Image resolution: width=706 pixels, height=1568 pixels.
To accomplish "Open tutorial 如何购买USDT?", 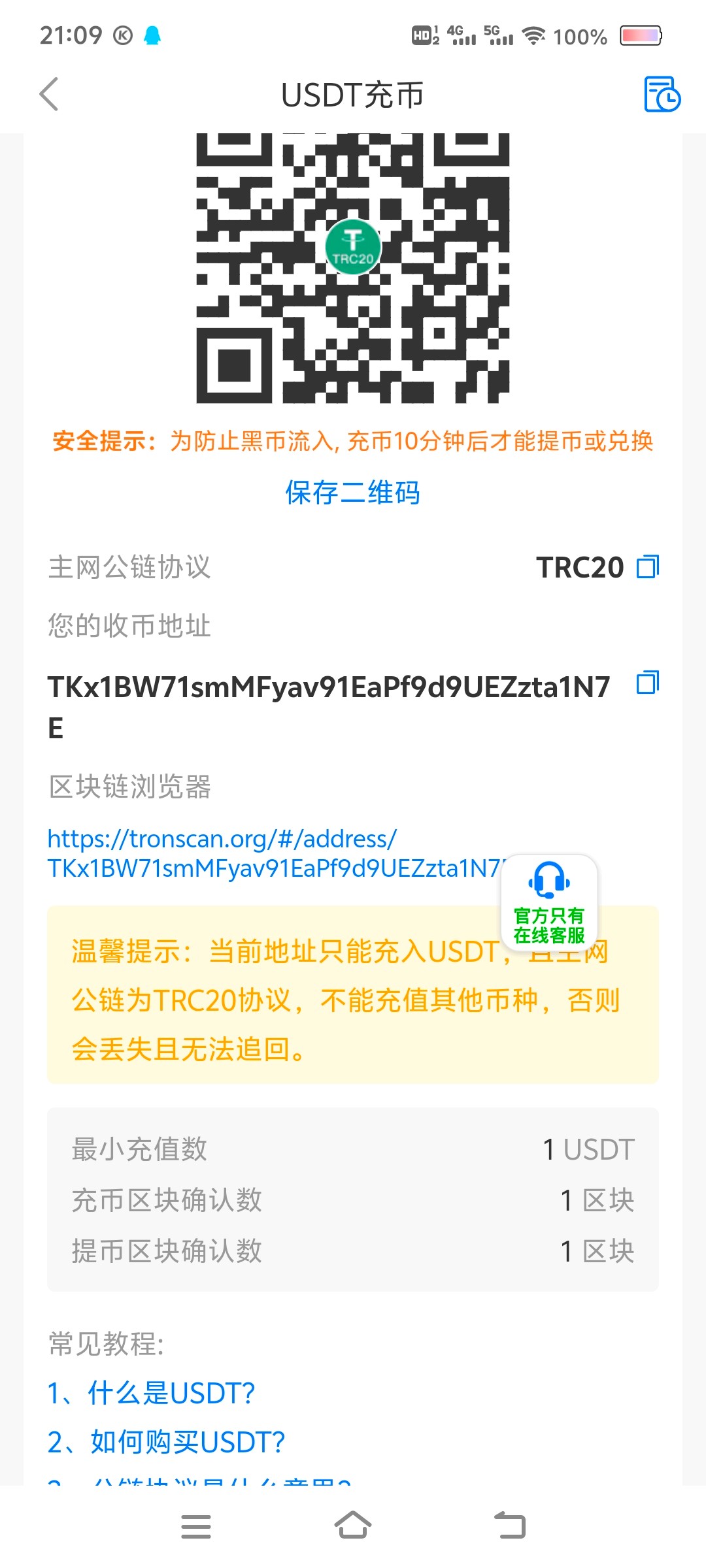I will click(167, 1442).
